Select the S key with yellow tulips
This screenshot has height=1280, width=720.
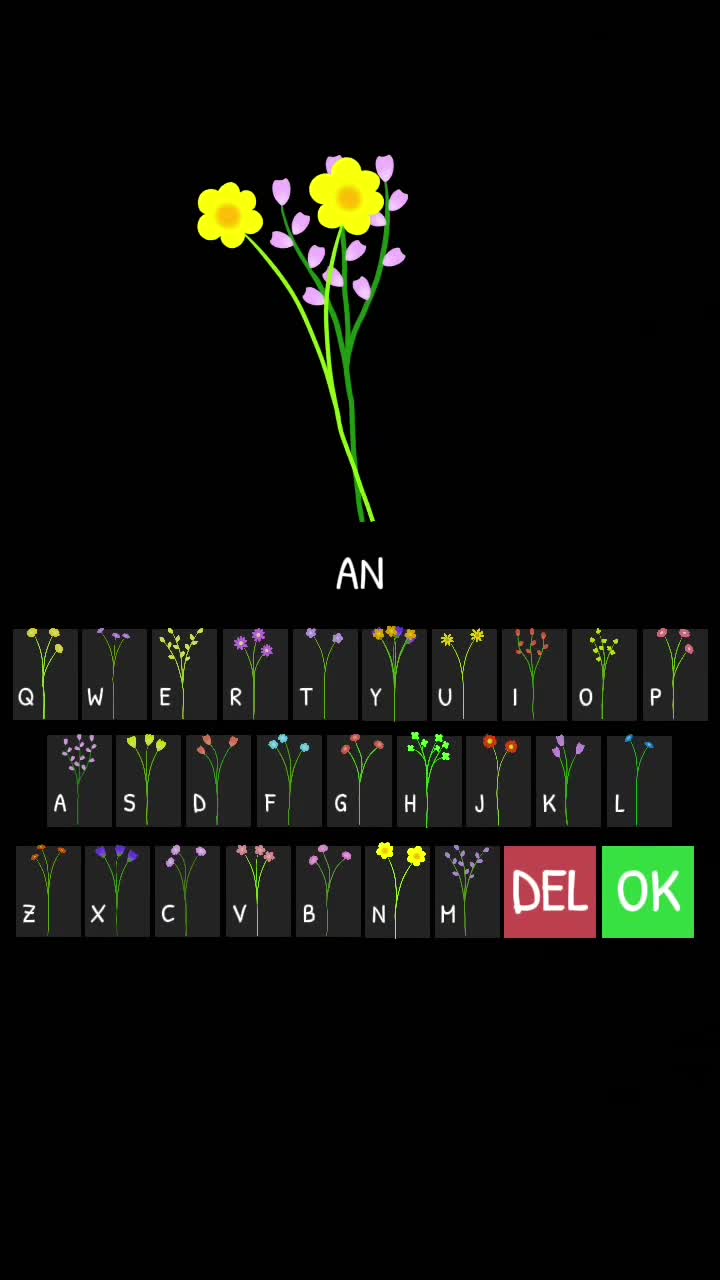(148, 781)
